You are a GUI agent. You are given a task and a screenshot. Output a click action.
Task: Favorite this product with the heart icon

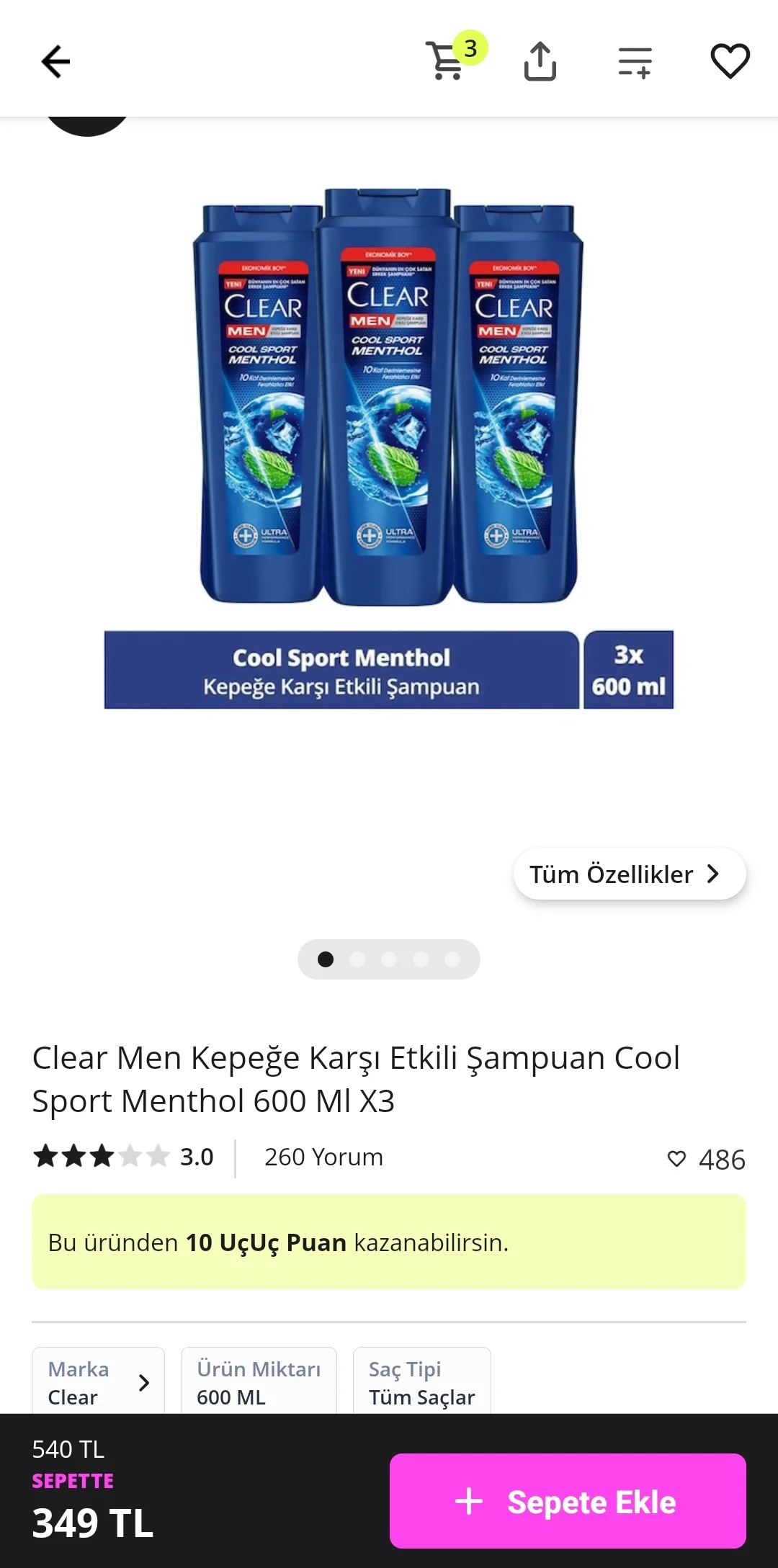point(730,61)
